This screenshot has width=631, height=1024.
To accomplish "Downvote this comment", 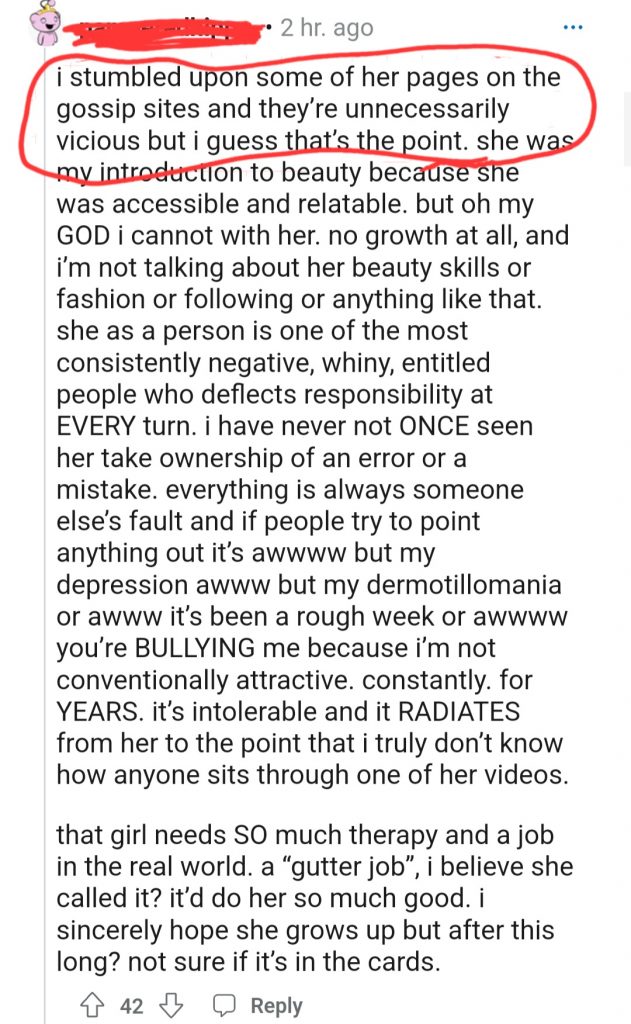I will point(171,1004).
